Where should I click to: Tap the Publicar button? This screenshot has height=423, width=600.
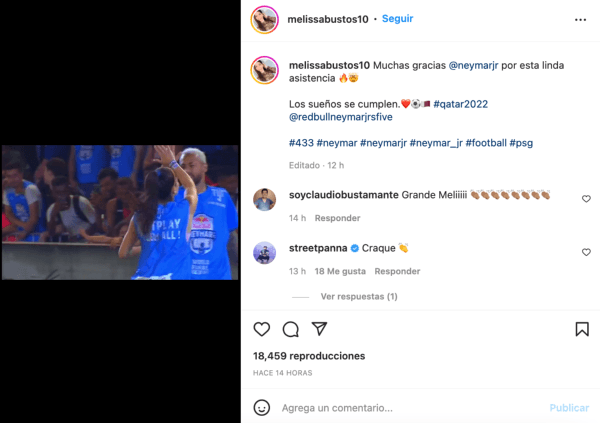pyautogui.click(x=569, y=408)
